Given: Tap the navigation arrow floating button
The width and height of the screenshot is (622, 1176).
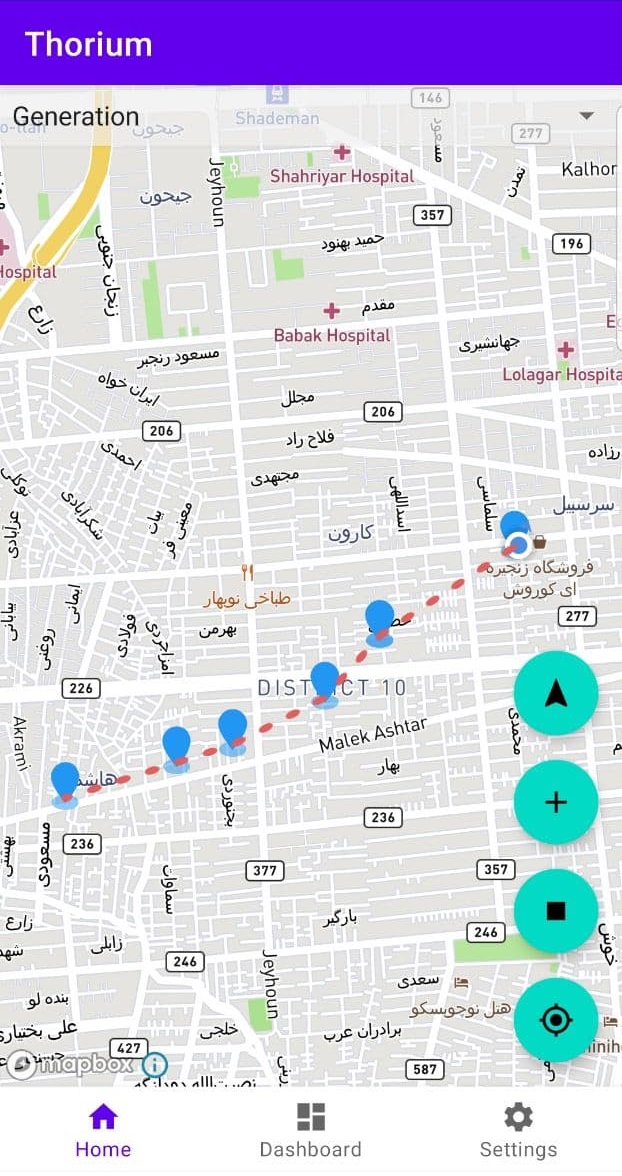Looking at the screenshot, I should [x=555, y=693].
